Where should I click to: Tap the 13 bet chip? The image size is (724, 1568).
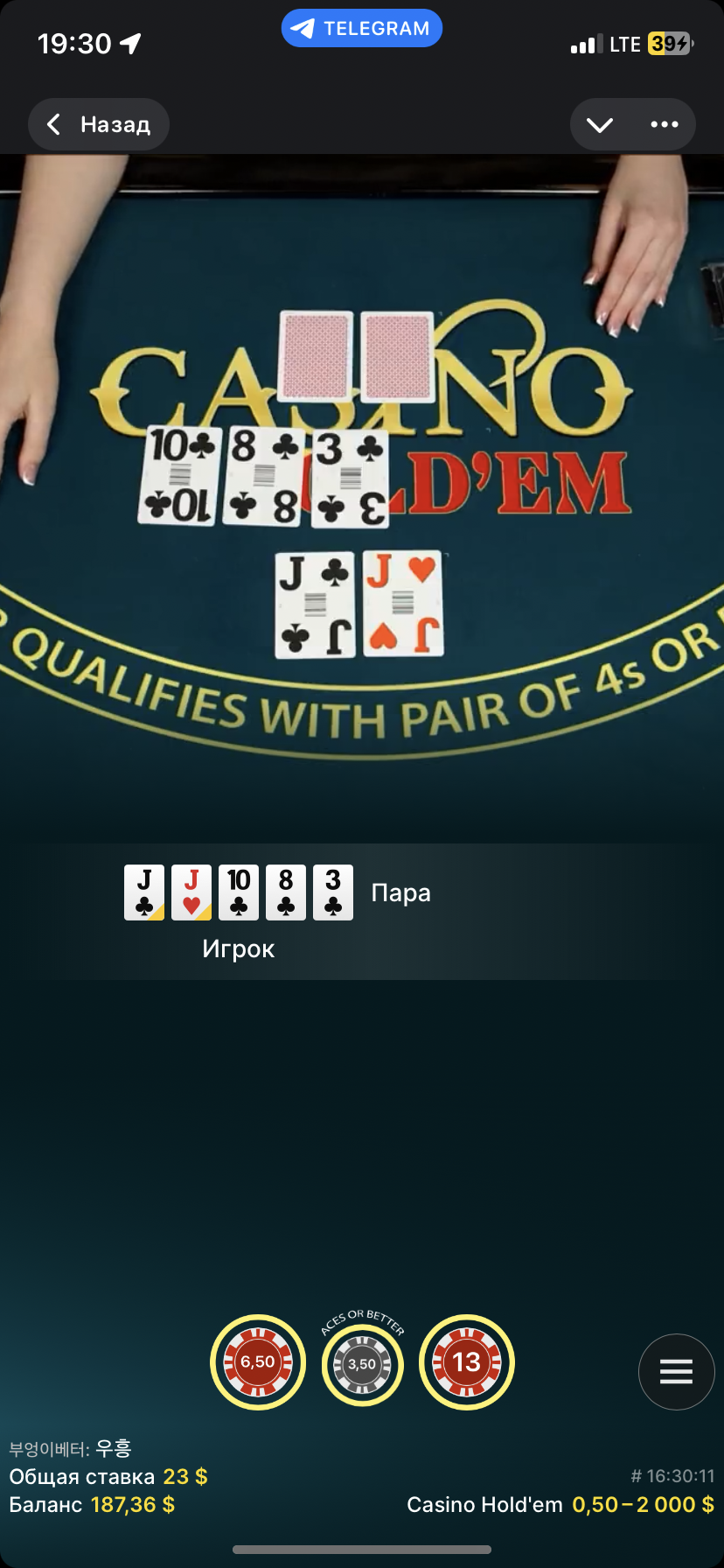466,1362
